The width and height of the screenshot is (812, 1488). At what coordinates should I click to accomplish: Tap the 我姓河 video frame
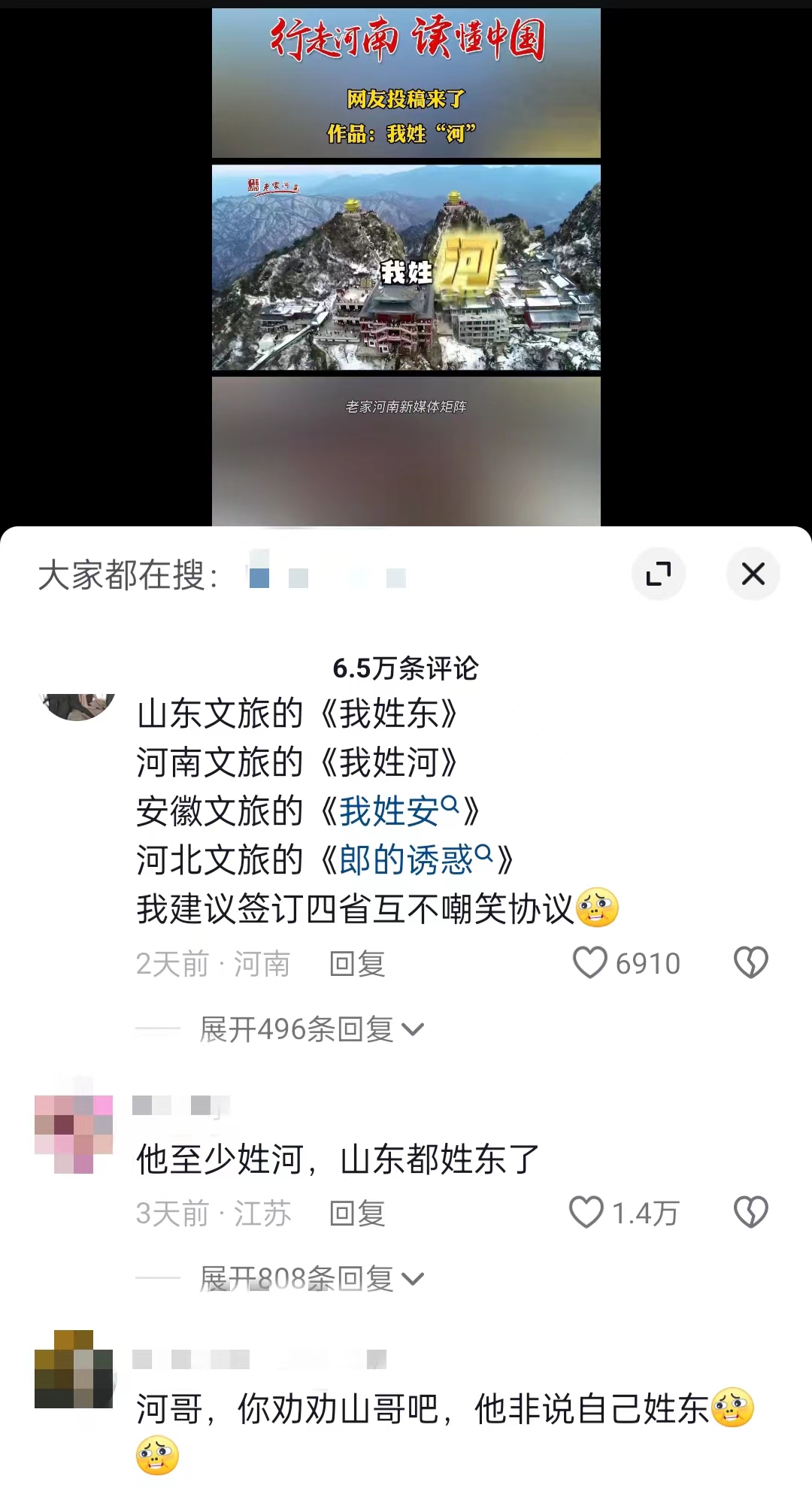[406, 267]
